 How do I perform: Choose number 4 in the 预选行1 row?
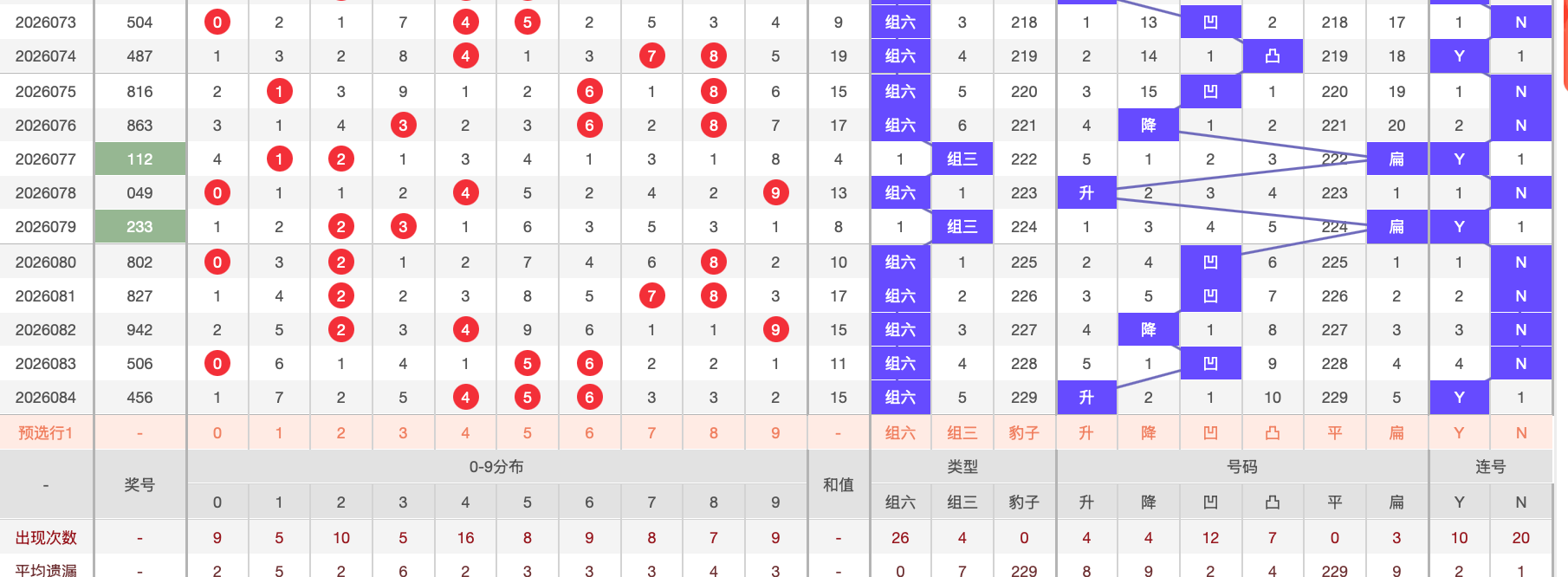click(465, 432)
